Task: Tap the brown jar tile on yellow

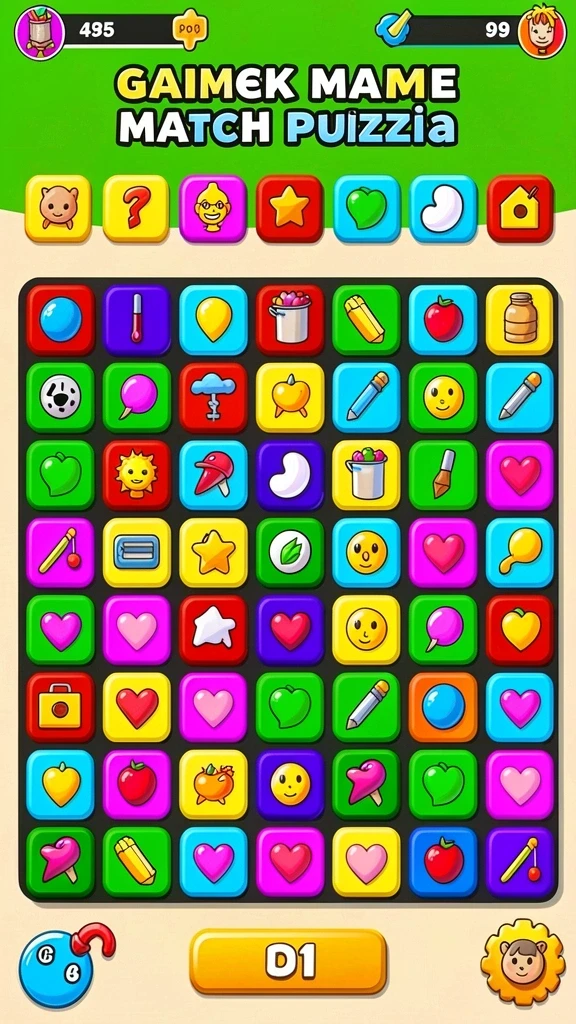Action: 520,319
